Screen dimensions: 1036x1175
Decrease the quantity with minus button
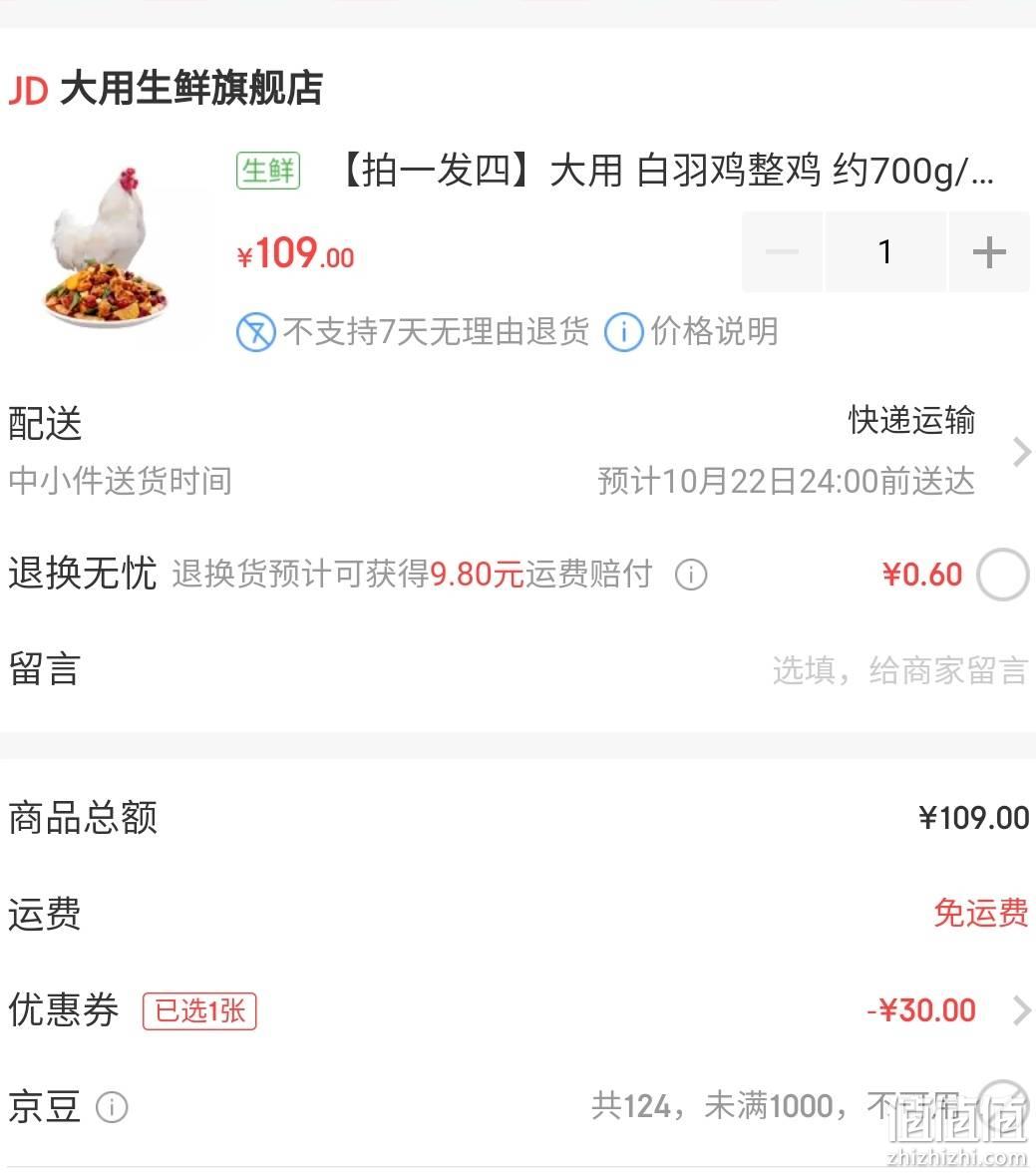tap(782, 252)
